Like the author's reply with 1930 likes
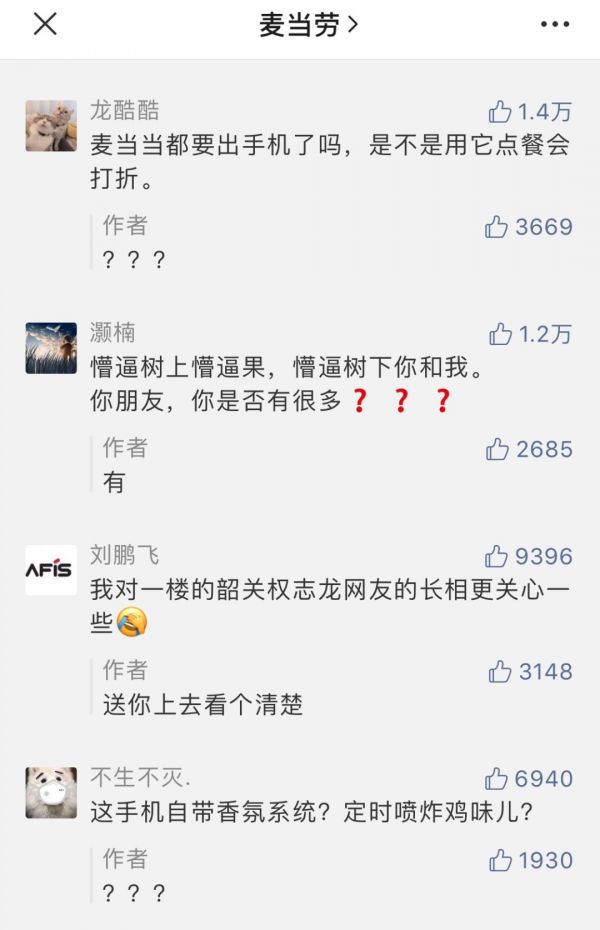The image size is (600, 930). point(500,860)
